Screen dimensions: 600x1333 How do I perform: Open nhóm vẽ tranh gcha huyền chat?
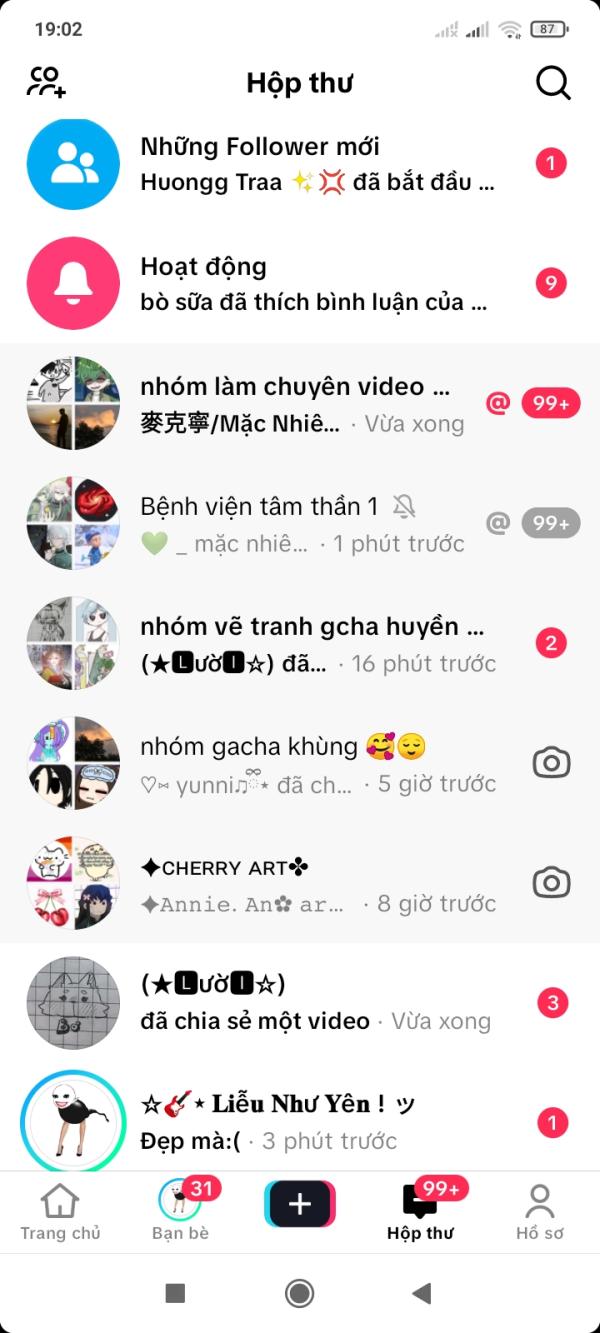[x=300, y=643]
